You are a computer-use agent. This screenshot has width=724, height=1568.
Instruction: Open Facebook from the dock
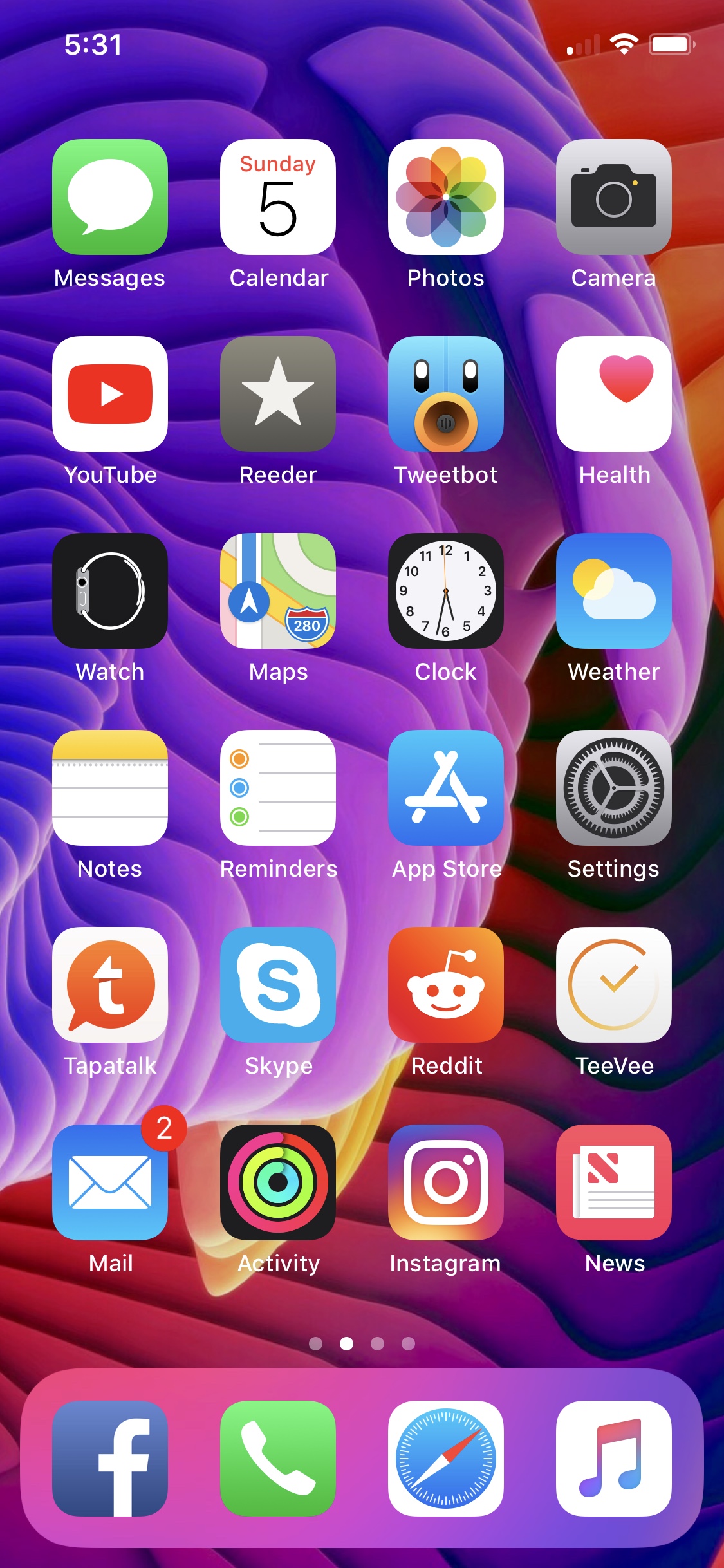pyautogui.click(x=110, y=1459)
